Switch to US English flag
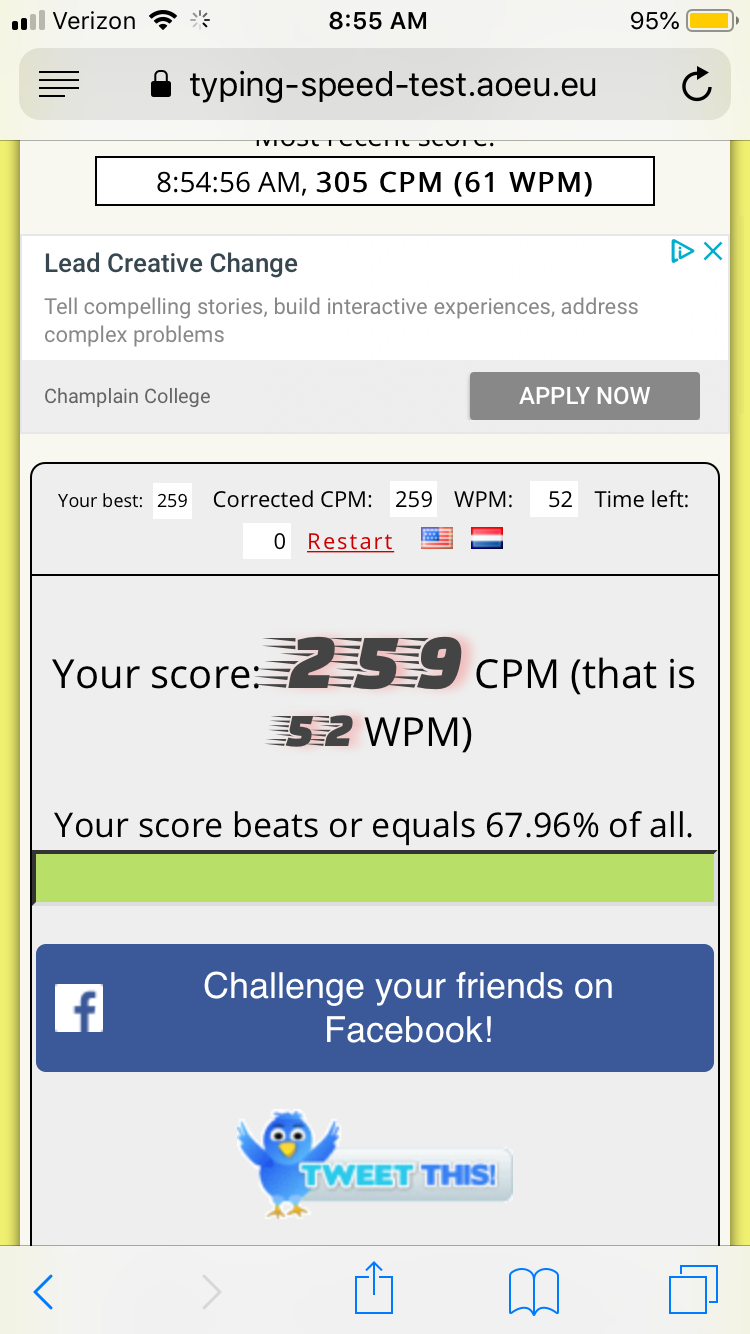The height and width of the screenshot is (1334, 750). point(436,539)
